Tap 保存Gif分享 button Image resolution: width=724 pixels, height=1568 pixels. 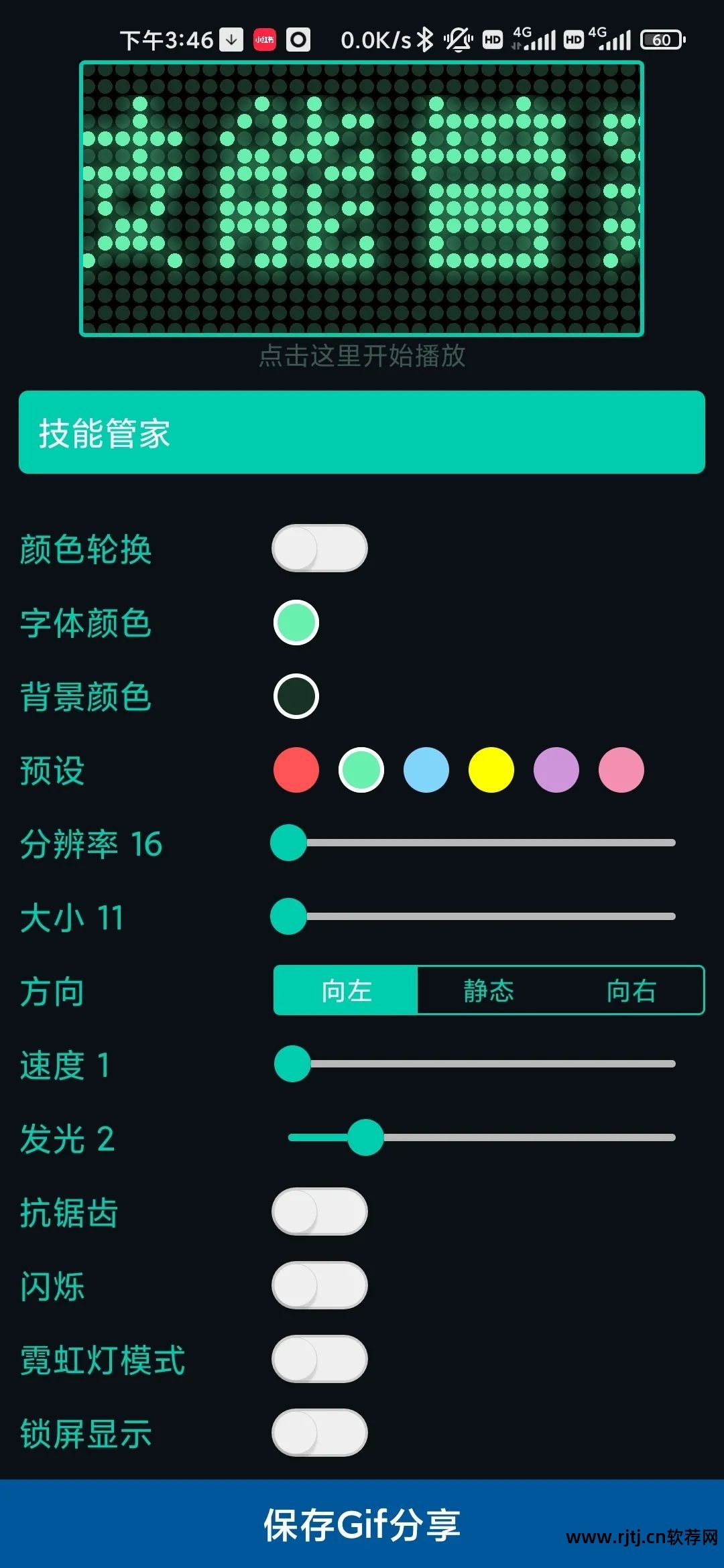point(361,1524)
